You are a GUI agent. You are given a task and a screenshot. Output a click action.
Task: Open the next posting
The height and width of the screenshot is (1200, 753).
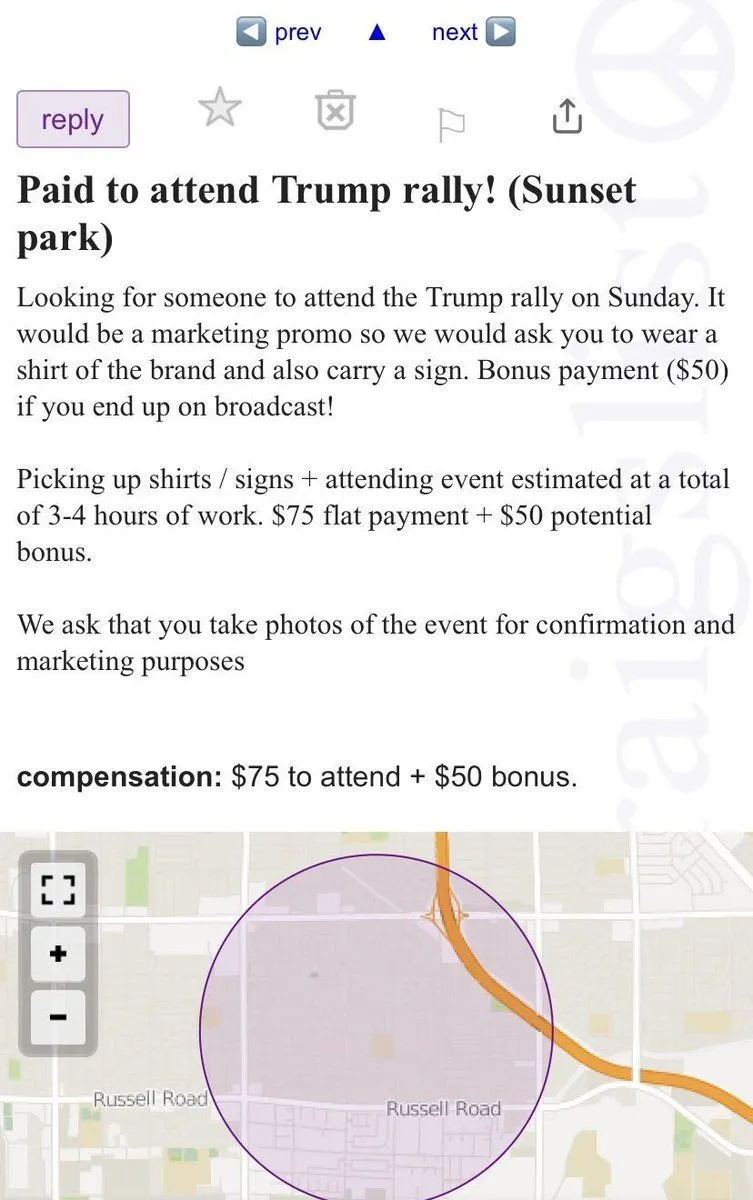473,32
